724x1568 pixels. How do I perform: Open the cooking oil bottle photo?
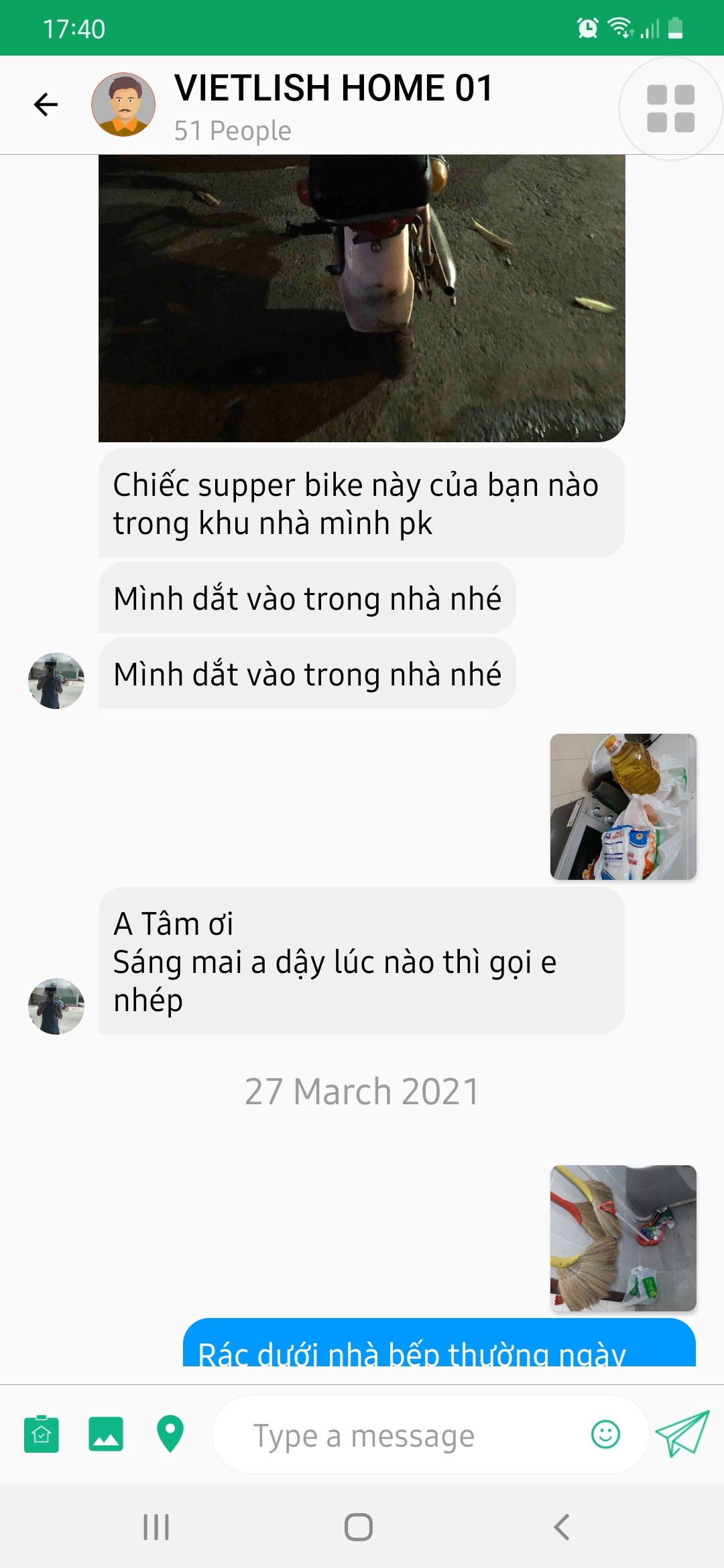623,806
